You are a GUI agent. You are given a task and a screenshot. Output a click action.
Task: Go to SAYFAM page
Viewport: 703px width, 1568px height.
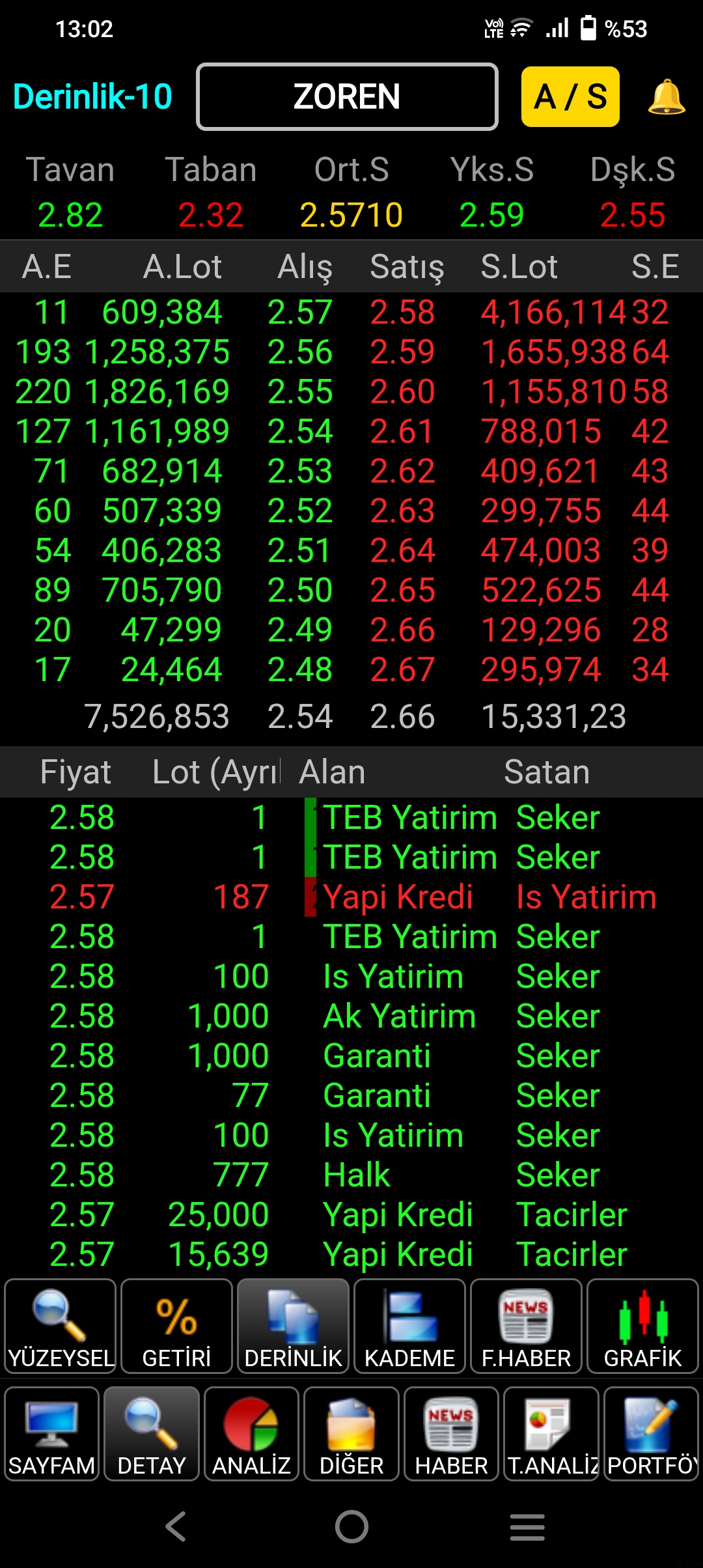tap(52, 1434)
